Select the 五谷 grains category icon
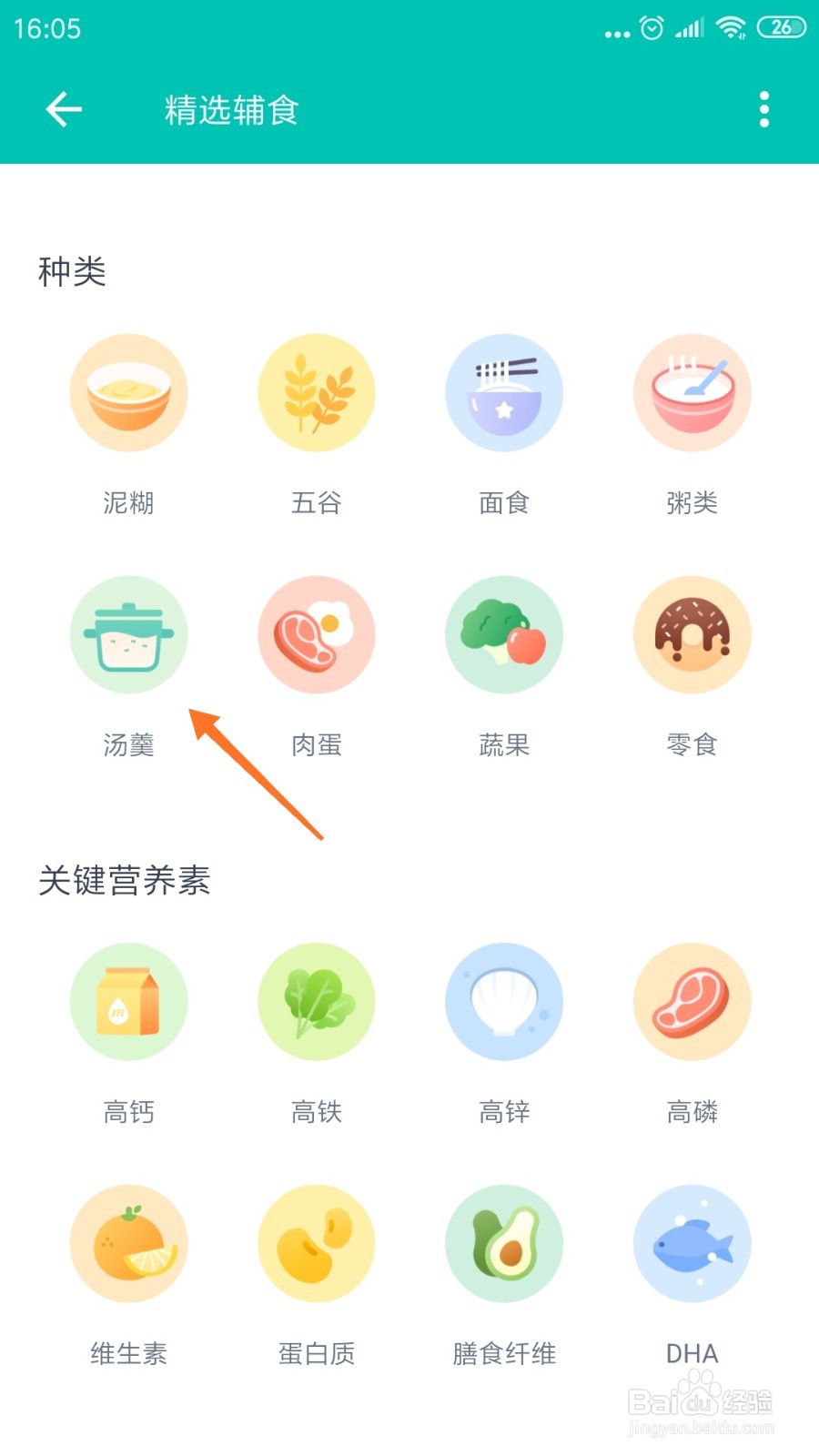 316,392
